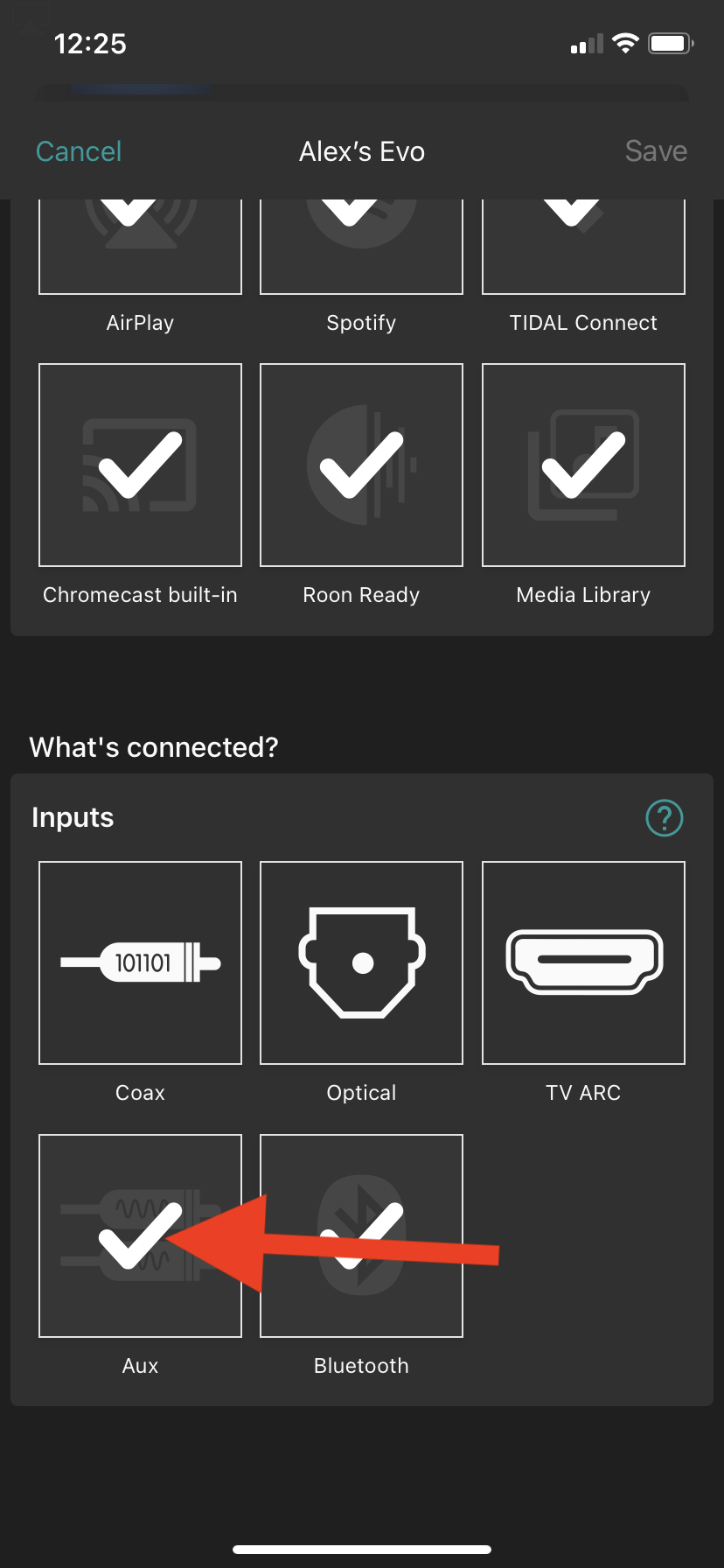Toggle the Roon Ready tile

point(361,465)
